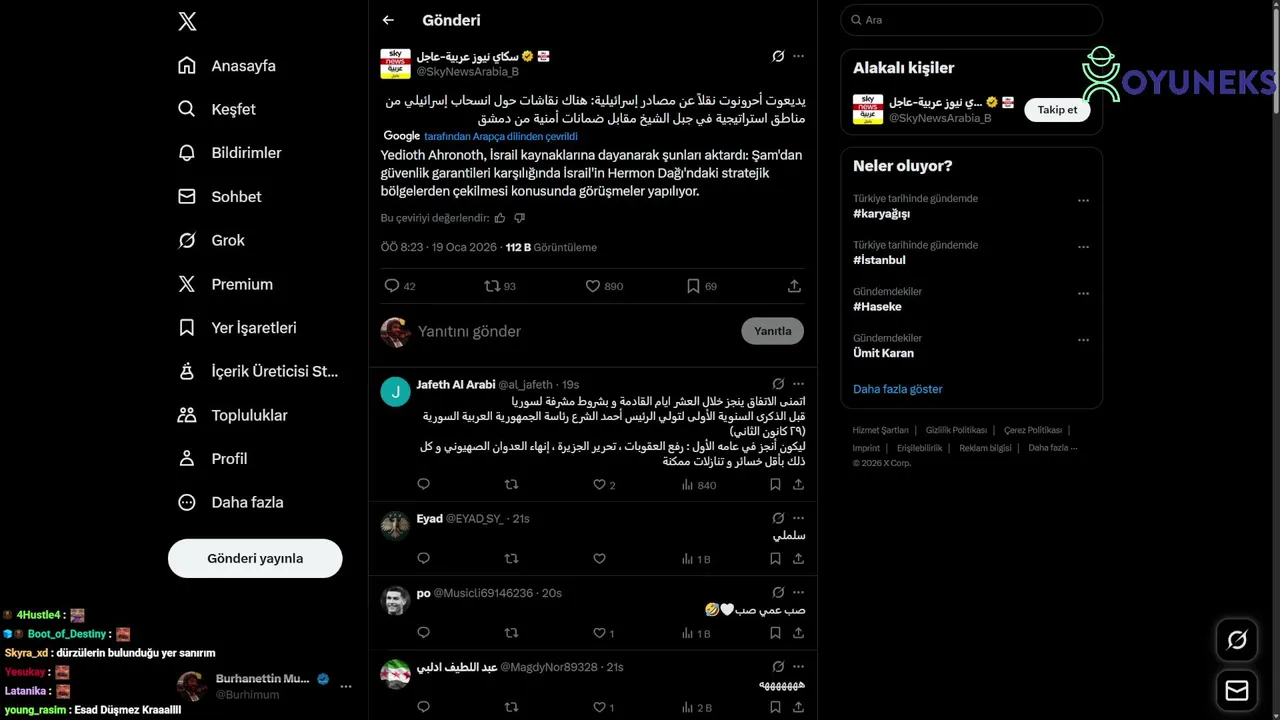Open the #karyağışı trending topic
1280x720 pixels.
pos(881,214)
